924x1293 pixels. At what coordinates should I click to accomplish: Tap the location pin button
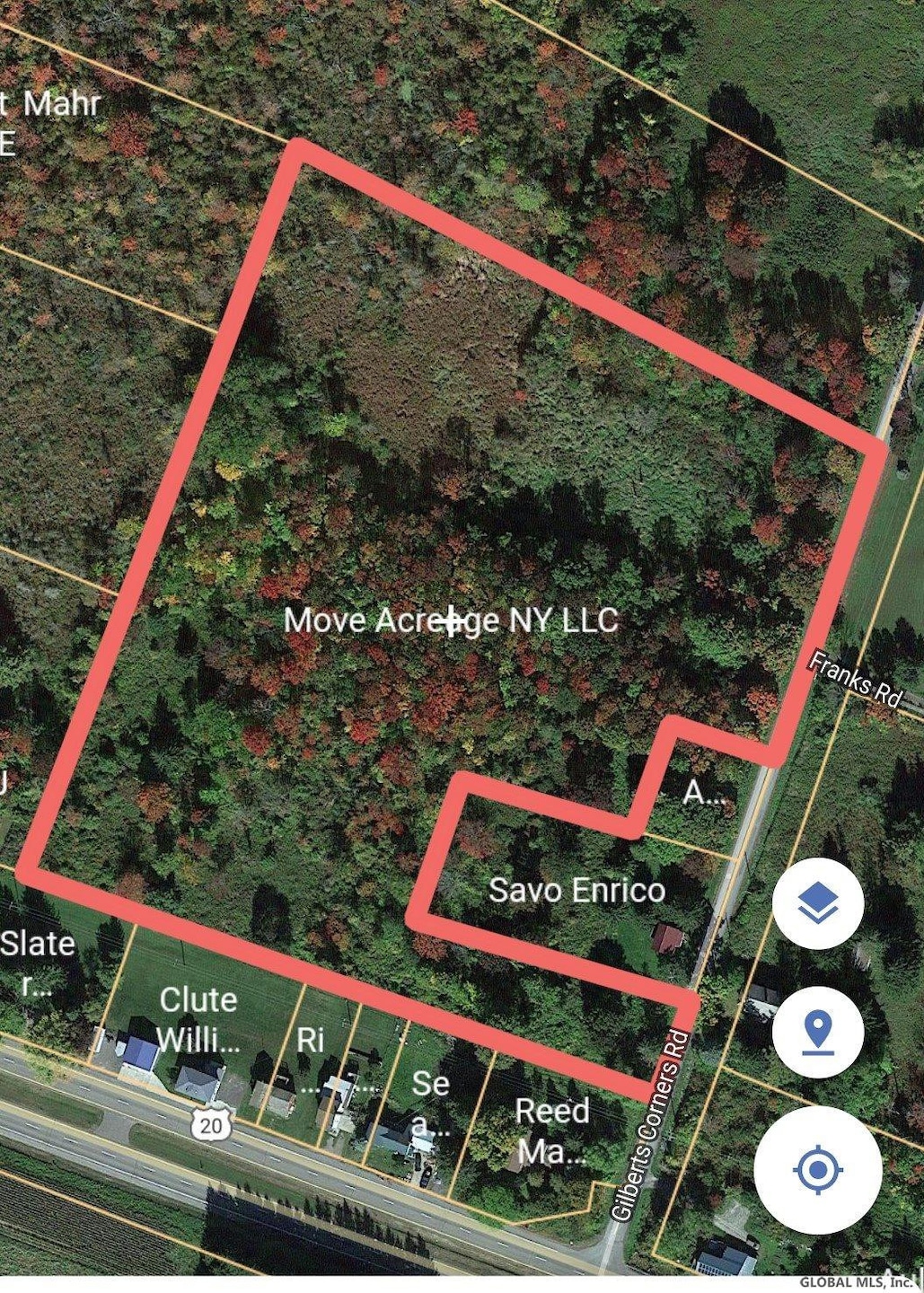pos(817,1033)
